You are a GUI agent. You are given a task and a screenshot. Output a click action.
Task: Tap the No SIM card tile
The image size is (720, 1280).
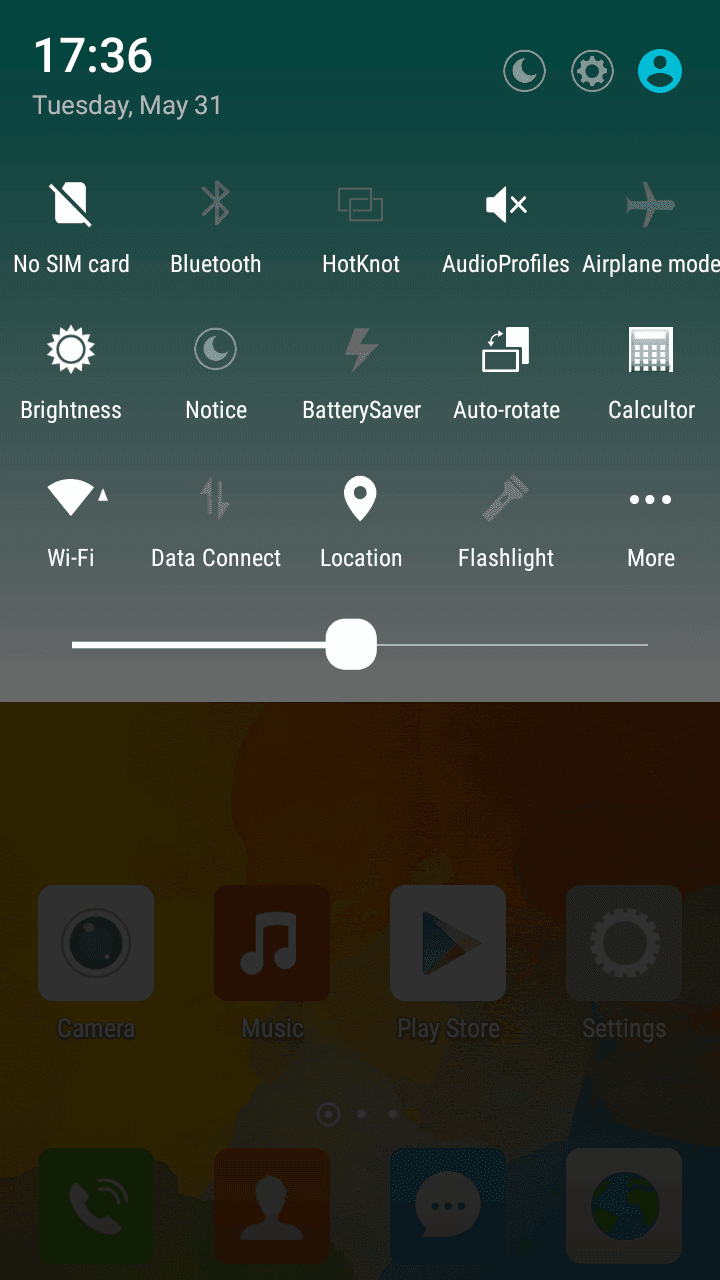tap(71, 228)
